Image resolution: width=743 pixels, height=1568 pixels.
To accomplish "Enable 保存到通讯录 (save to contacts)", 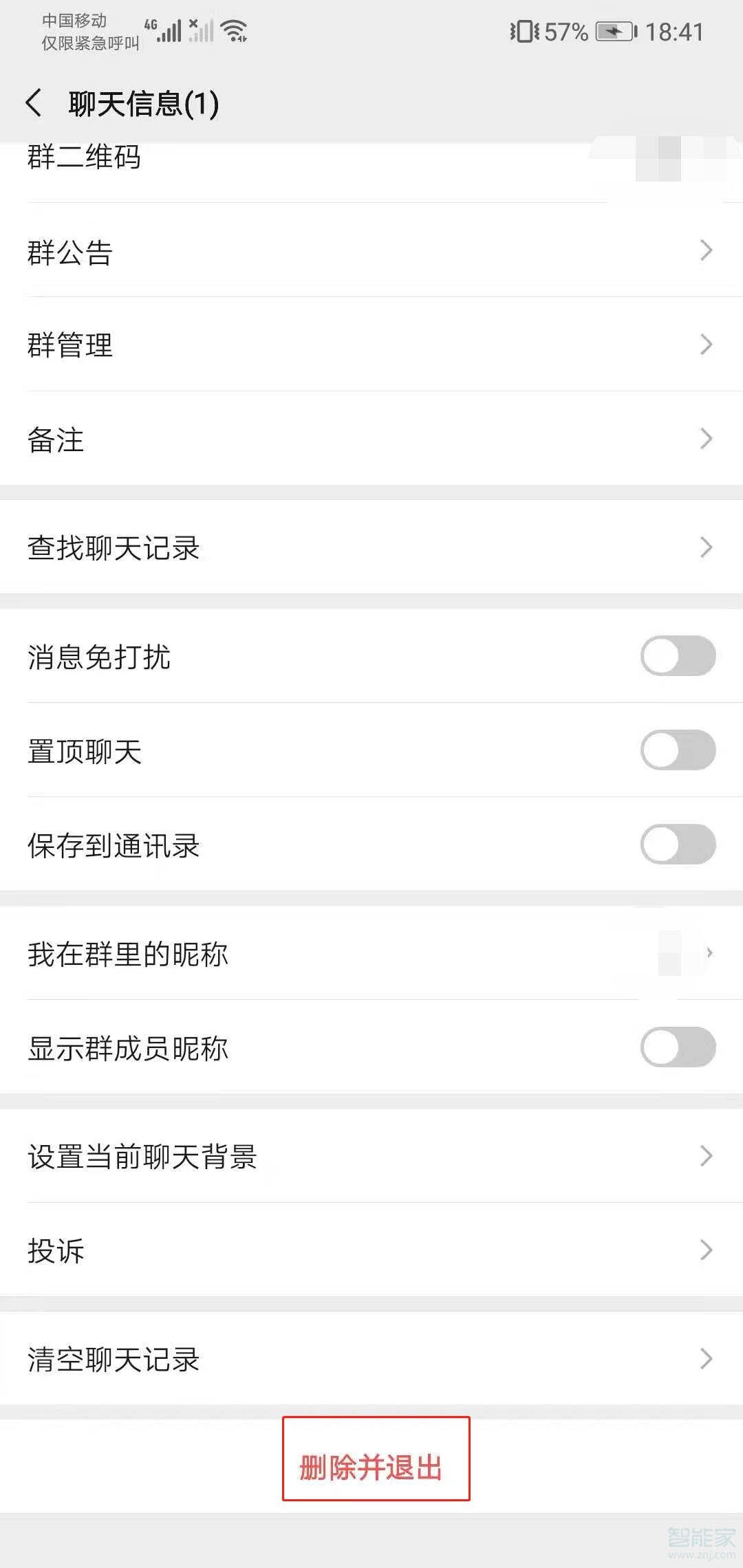I will pos(678,846).
